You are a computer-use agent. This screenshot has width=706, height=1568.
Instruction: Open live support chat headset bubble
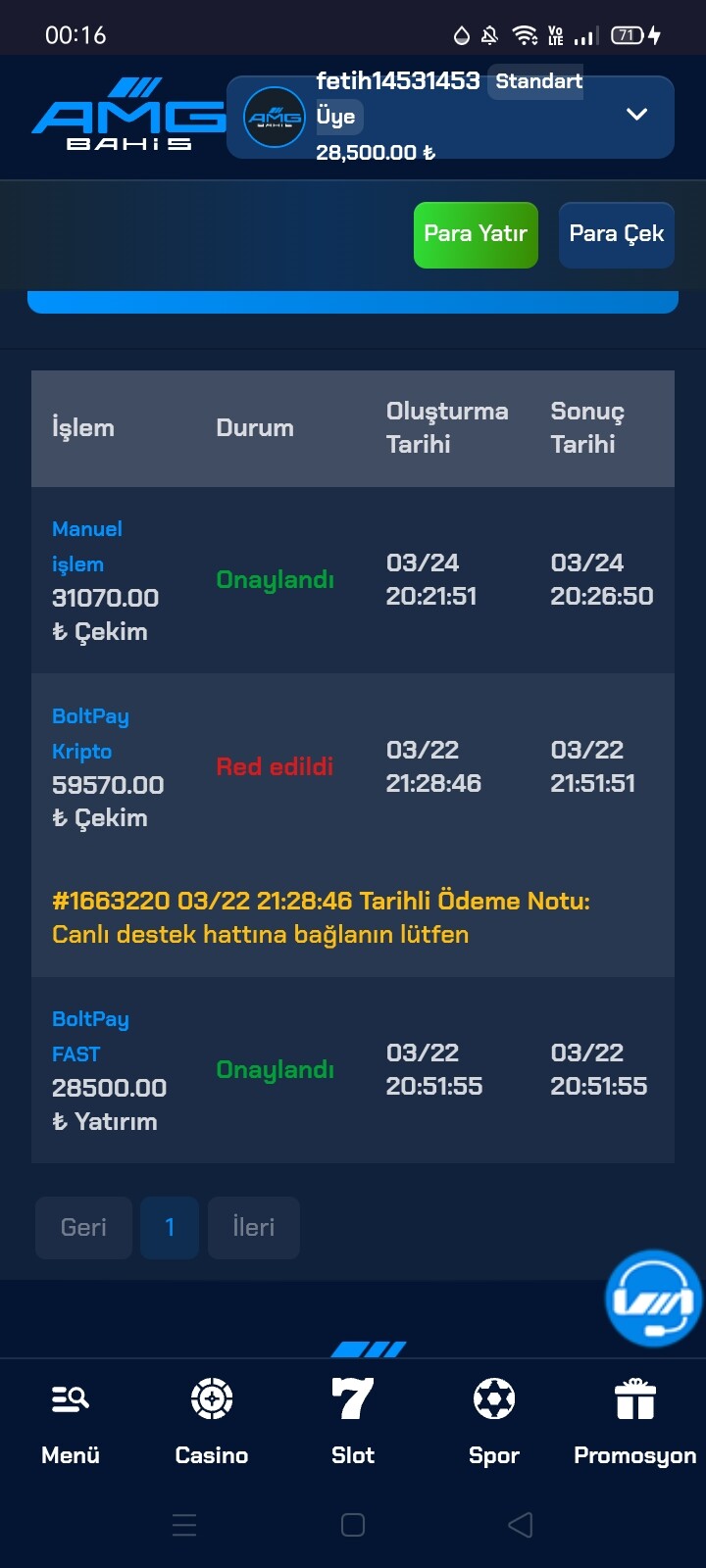pyautogui.click(x=653, y=1298)
